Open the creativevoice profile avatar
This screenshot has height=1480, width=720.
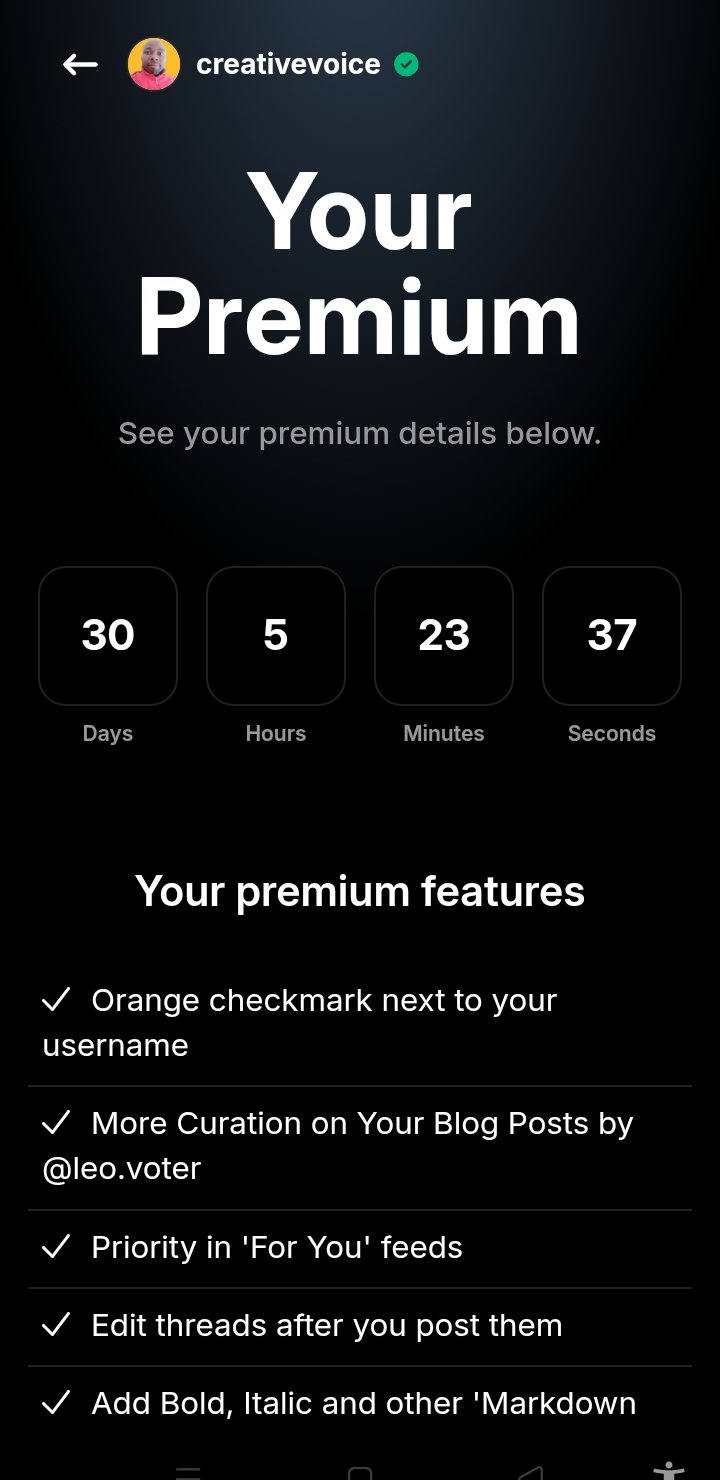coord(154,65)
